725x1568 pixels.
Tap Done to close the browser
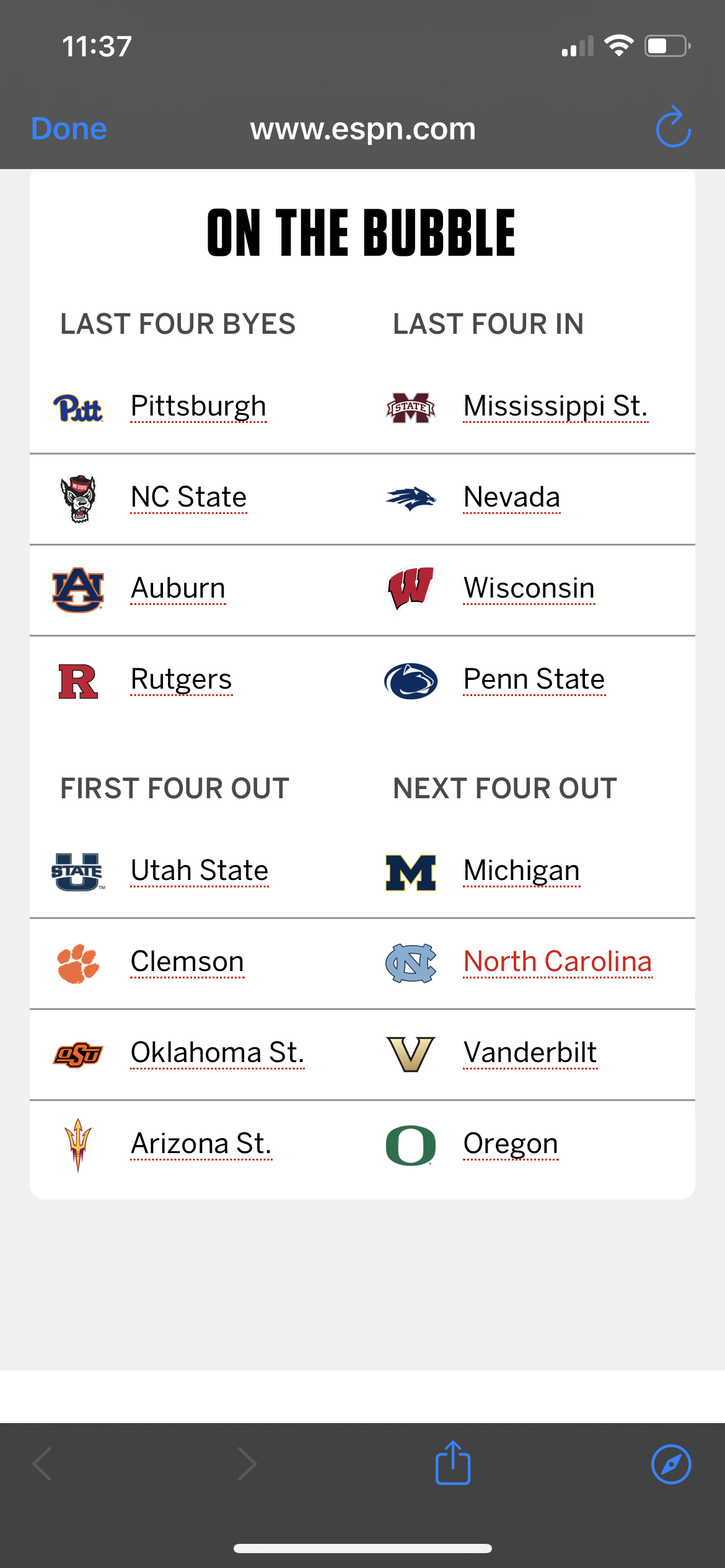pyautogui.click(x=69, y=129)
